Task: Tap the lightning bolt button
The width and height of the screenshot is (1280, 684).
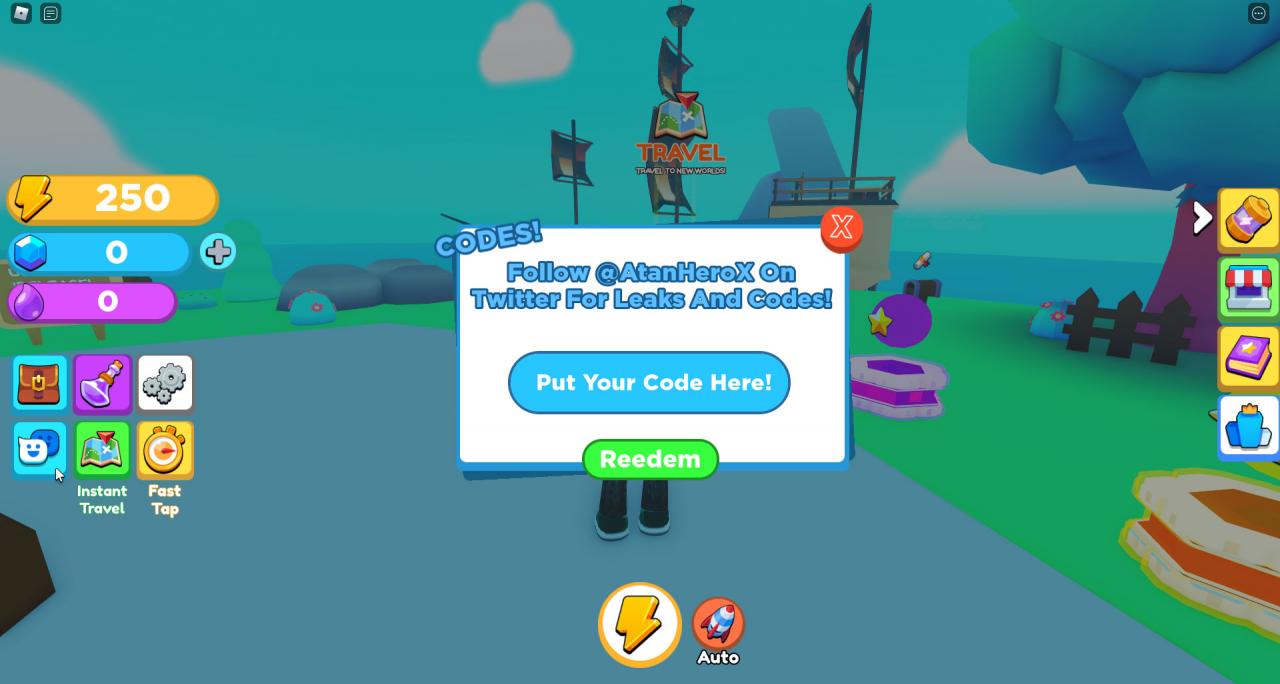Action: click(x=639, y=625)
